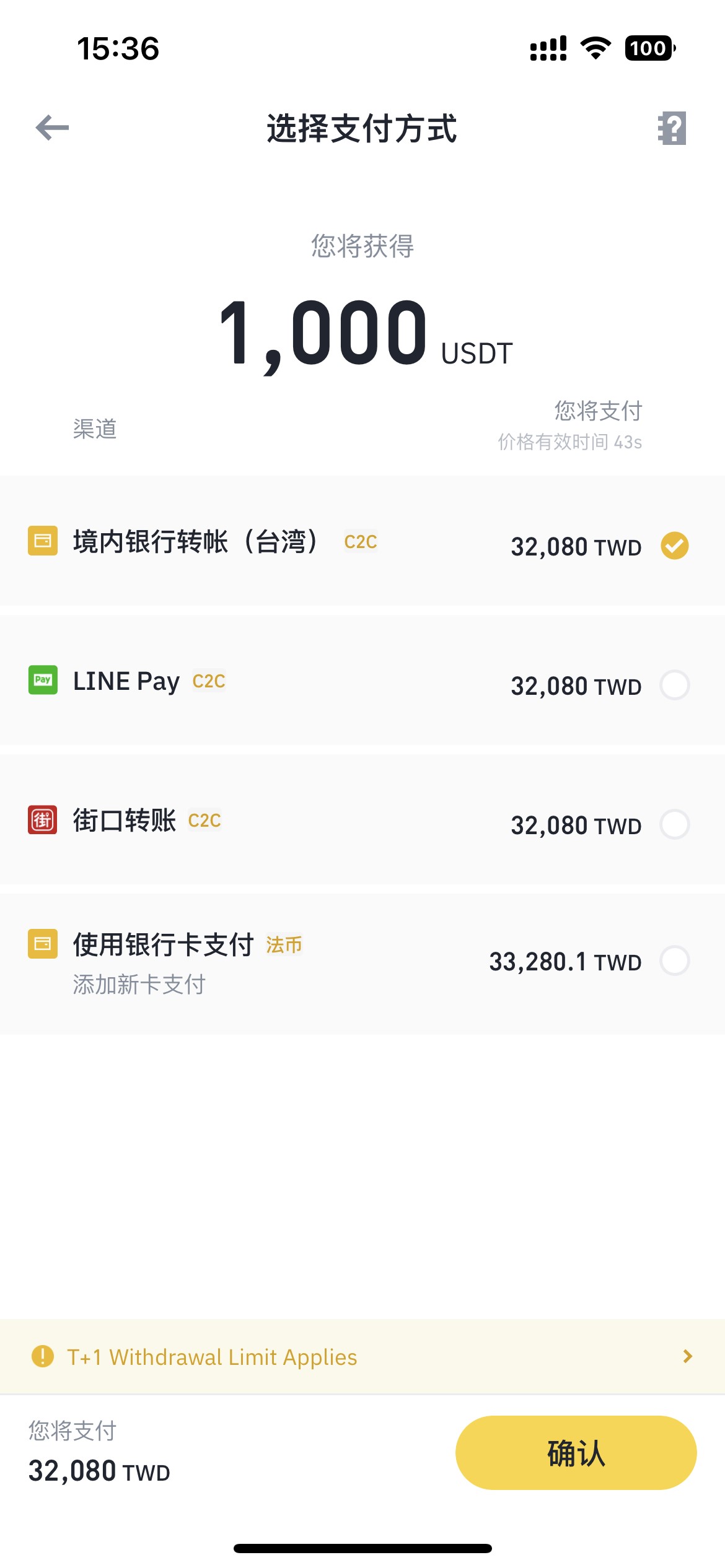Select 街口转账 payment option
The height and width of the screenshot is (1568, 725).
(362, 821)
